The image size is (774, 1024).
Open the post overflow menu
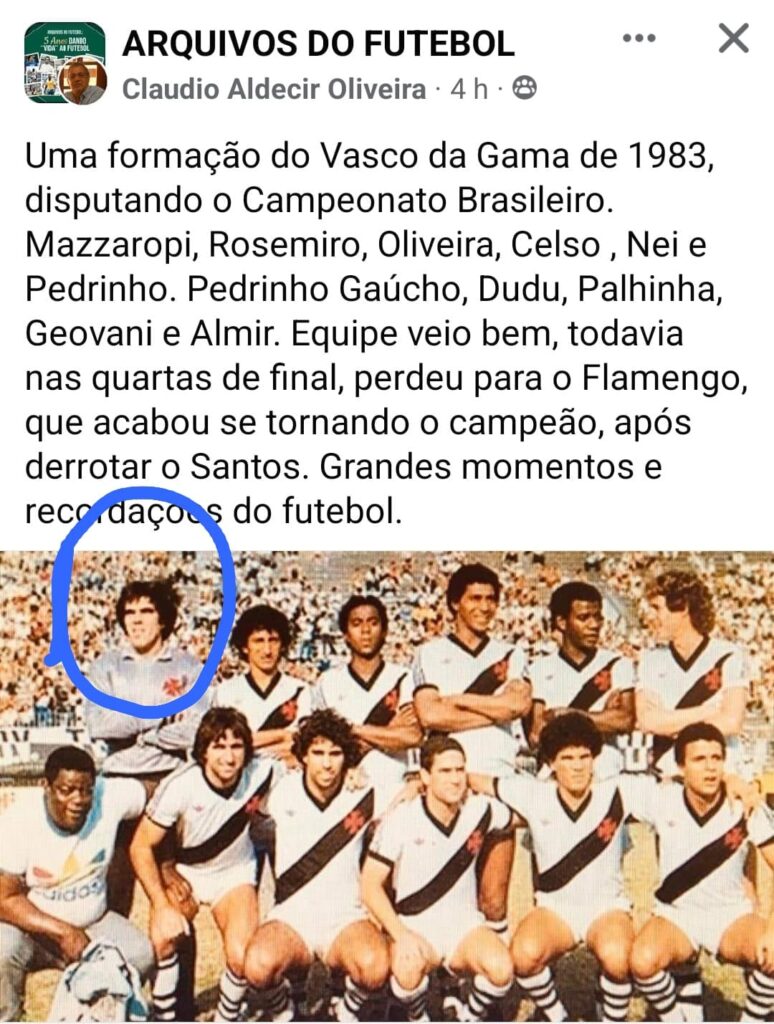pyautogui.click(x=639, y=39)
